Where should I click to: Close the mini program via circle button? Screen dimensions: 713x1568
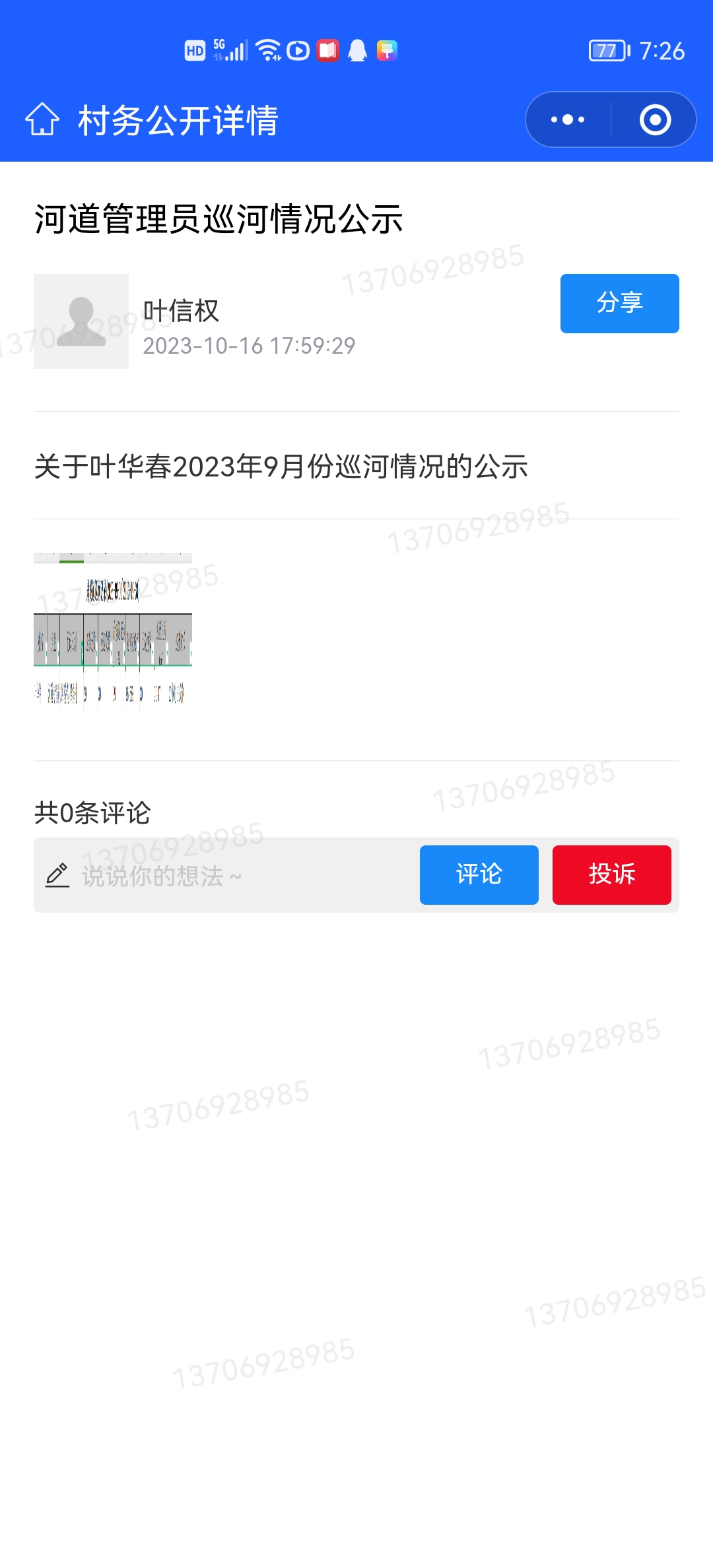(x=655, y=119)
